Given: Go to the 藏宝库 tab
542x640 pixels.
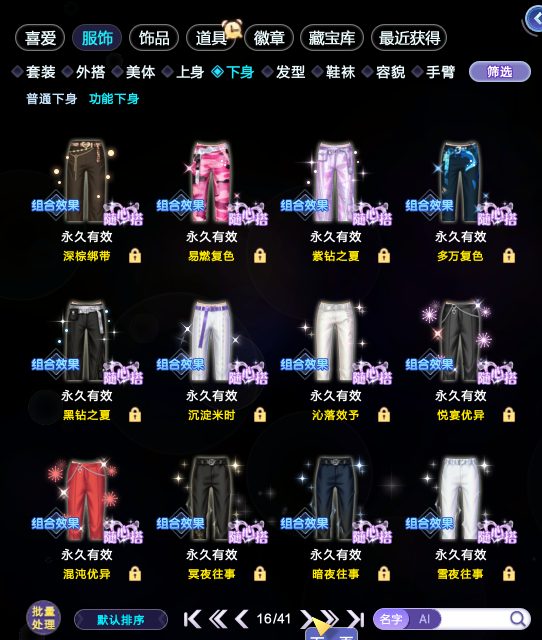Looking at the screenshot, I should [331, 38].
